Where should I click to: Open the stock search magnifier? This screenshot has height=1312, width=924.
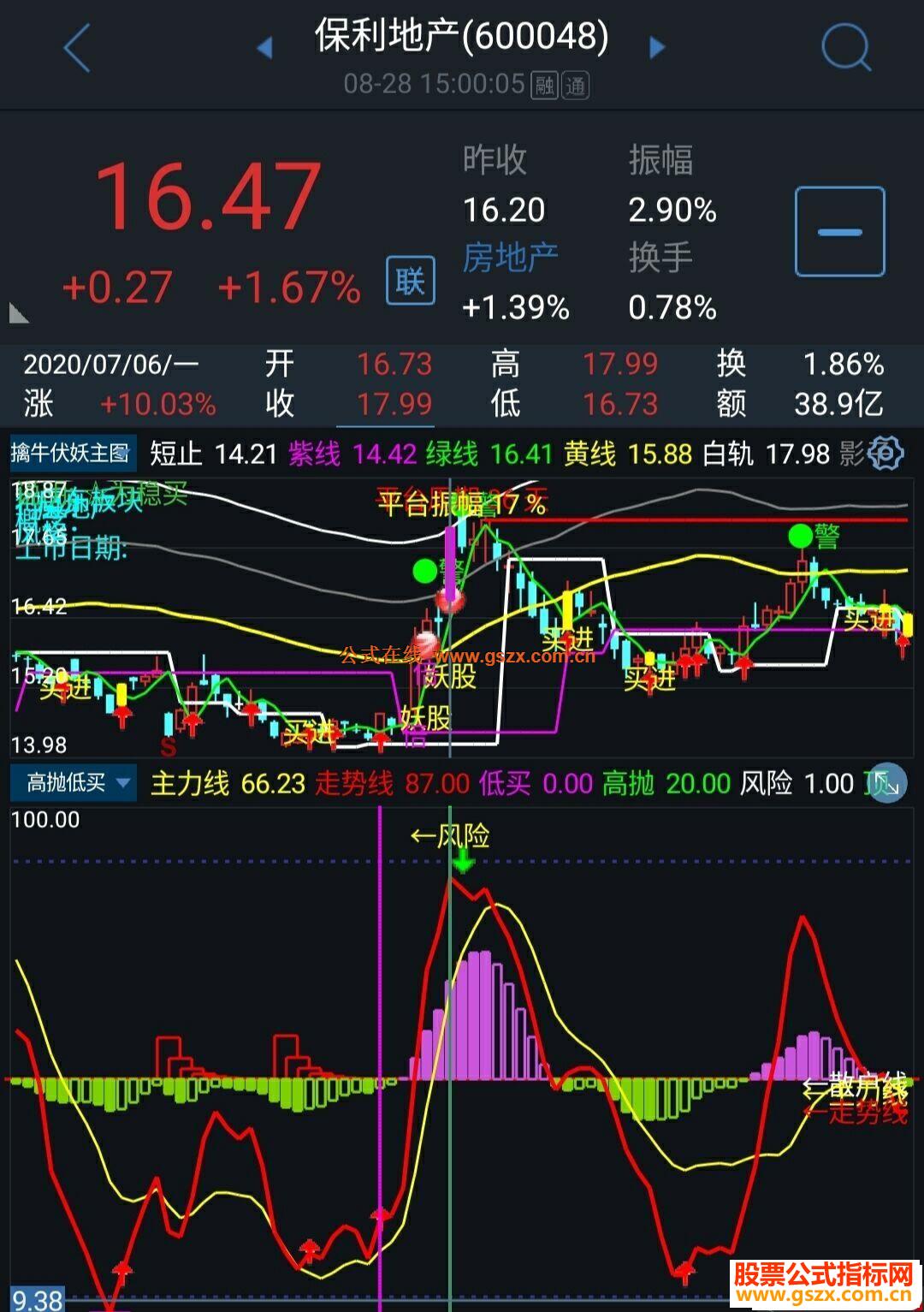coord(845,48)
